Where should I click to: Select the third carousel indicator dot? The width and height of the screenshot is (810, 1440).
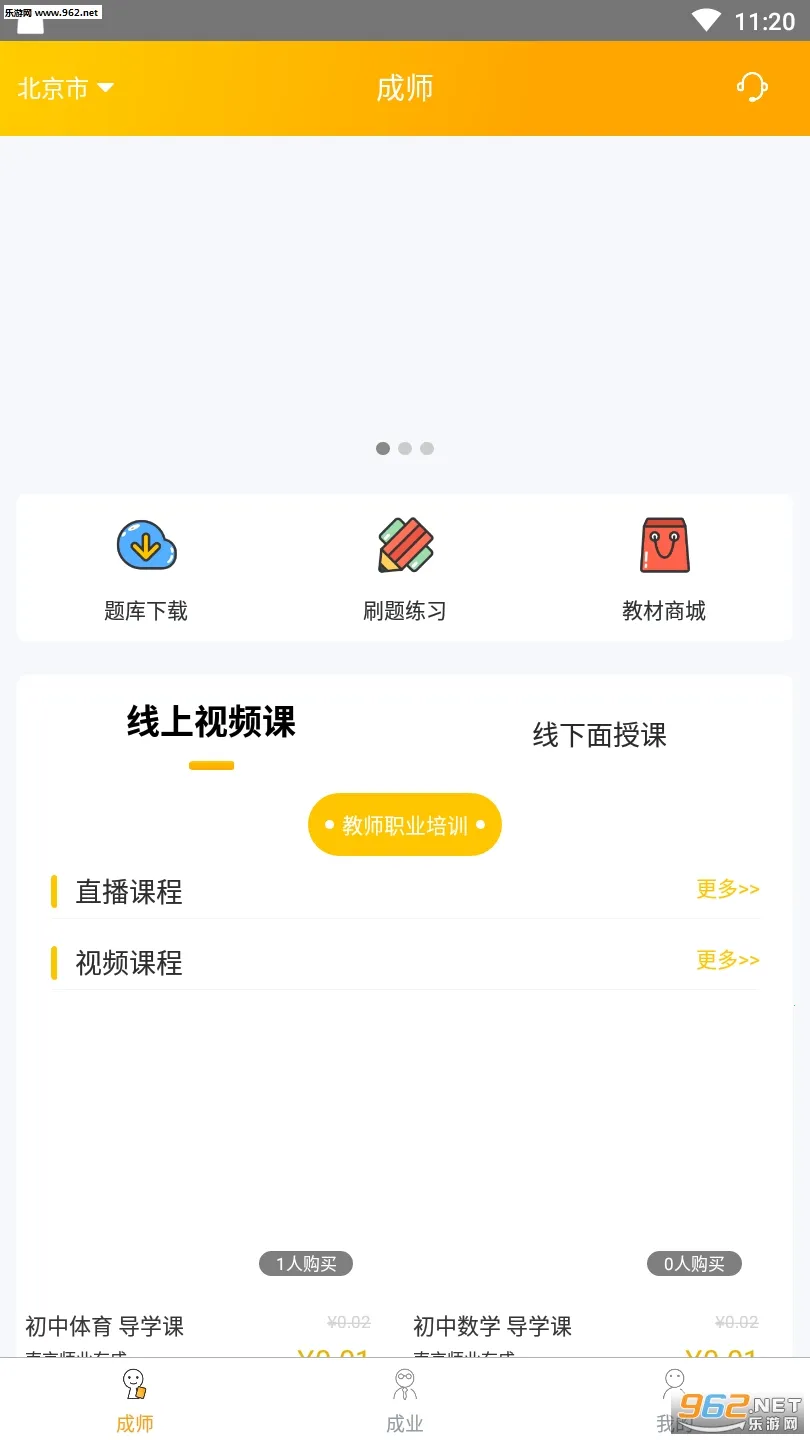coord(427,448)
